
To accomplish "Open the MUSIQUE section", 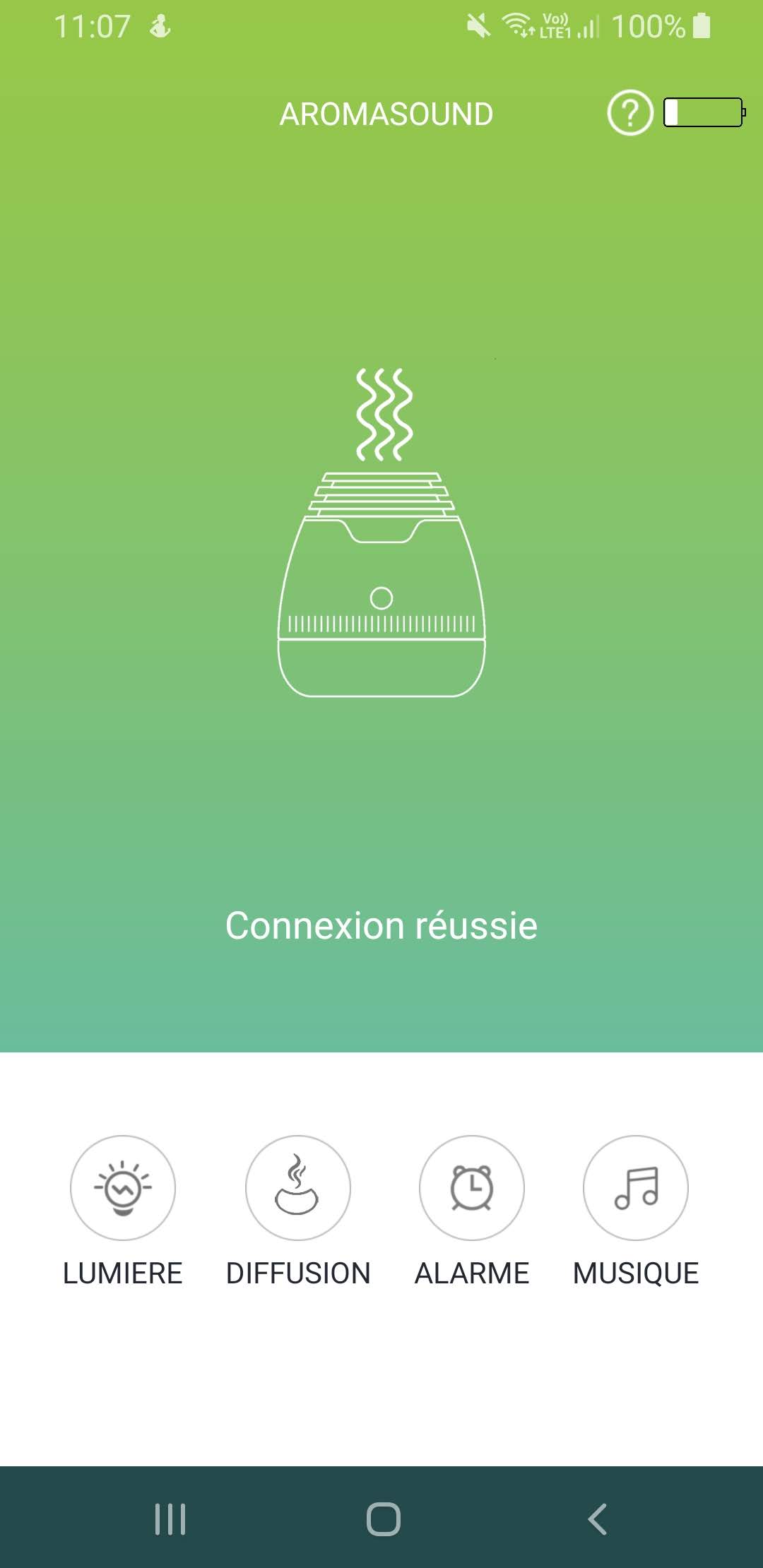I will coord(635,1188).
